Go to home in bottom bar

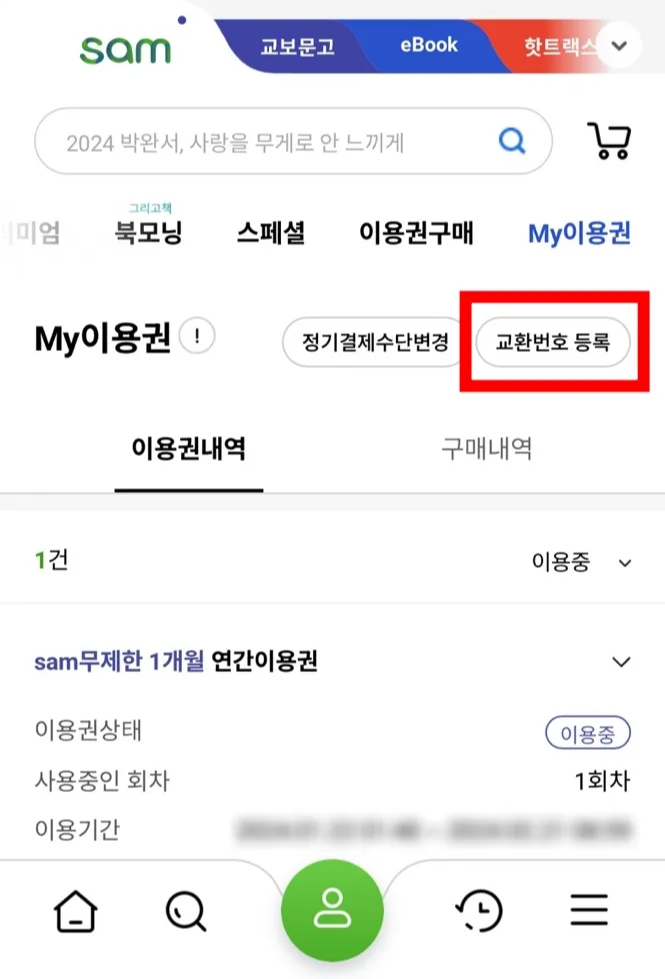coord(76,910)
